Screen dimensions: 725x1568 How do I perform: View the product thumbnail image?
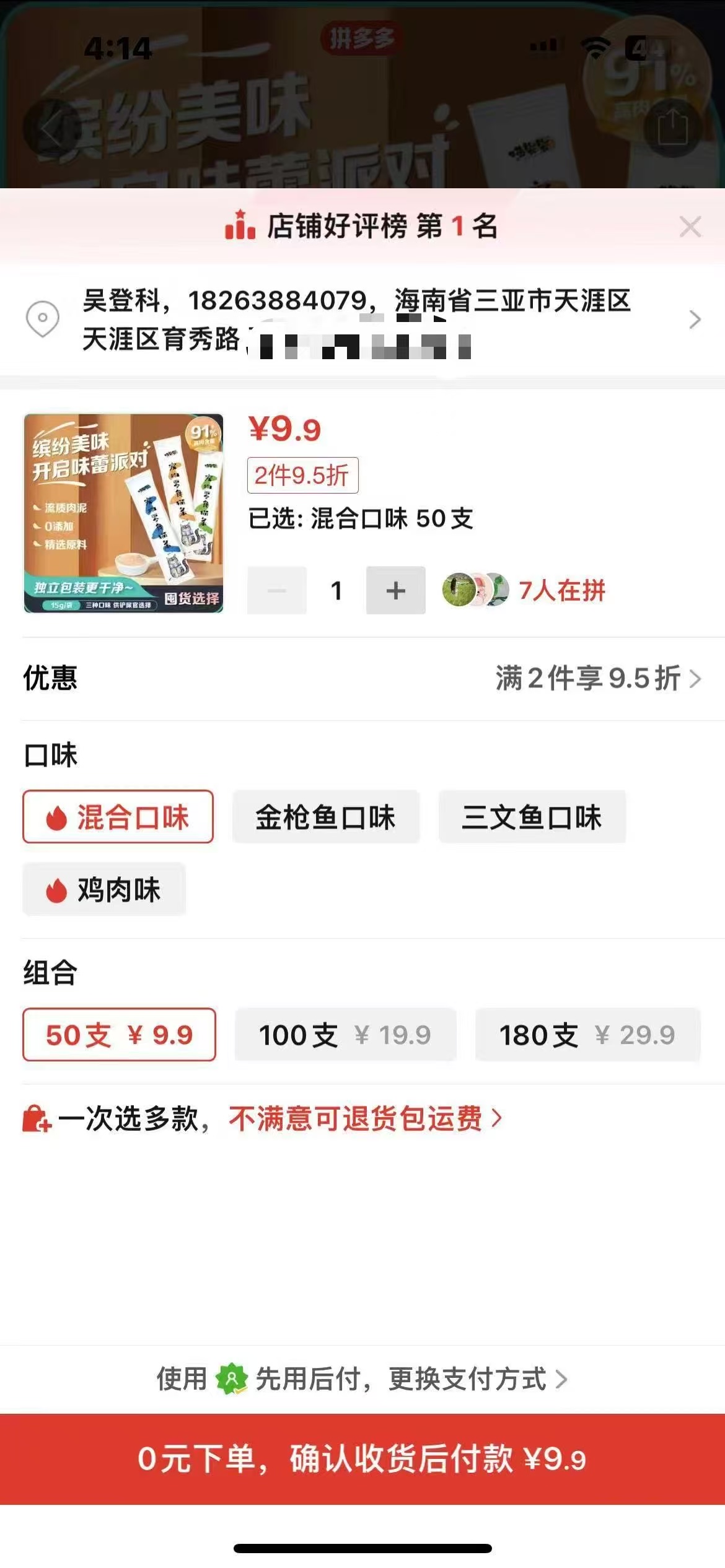[x=123, y=513]
